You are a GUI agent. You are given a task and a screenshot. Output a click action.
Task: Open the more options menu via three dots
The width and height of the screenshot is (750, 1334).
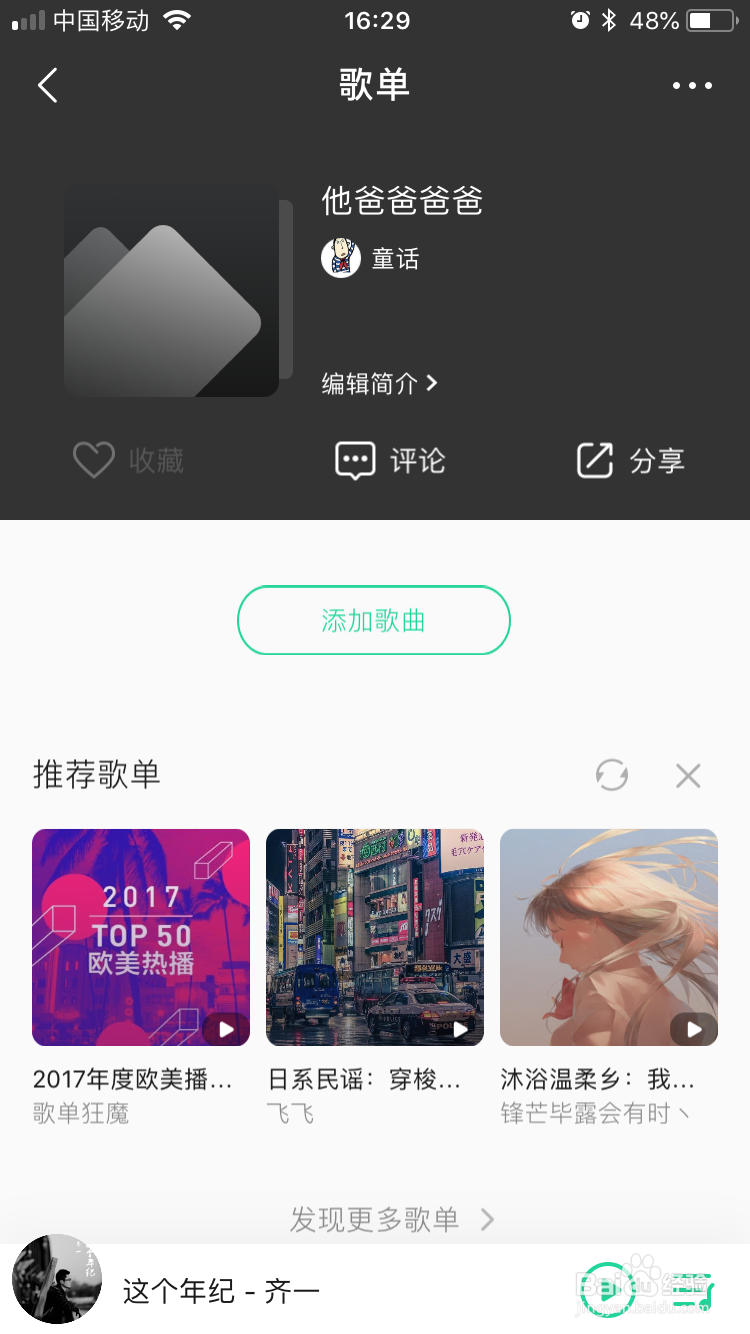[x=691, y=85]
